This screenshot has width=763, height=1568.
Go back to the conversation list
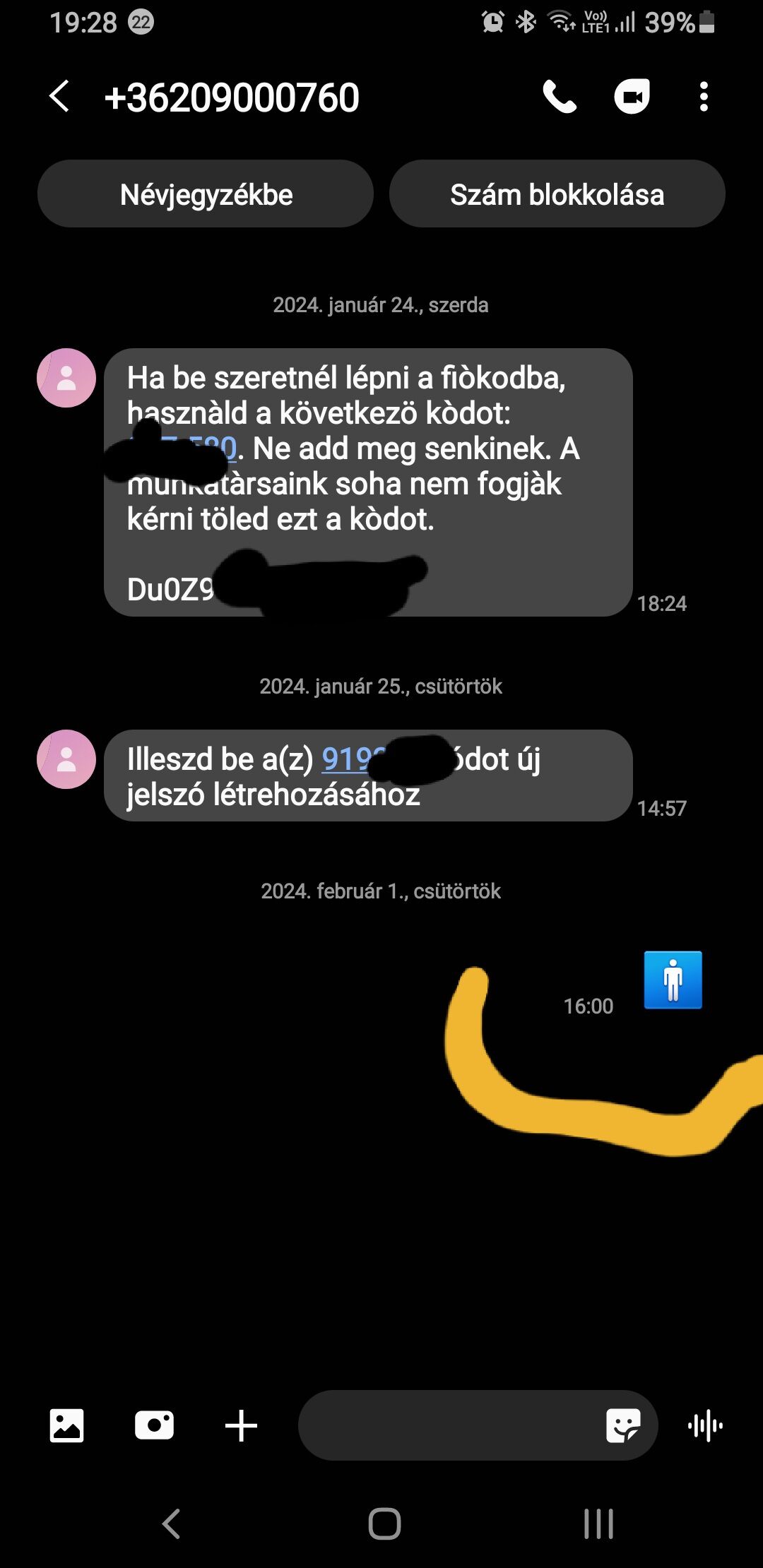[x=59, y=97]
